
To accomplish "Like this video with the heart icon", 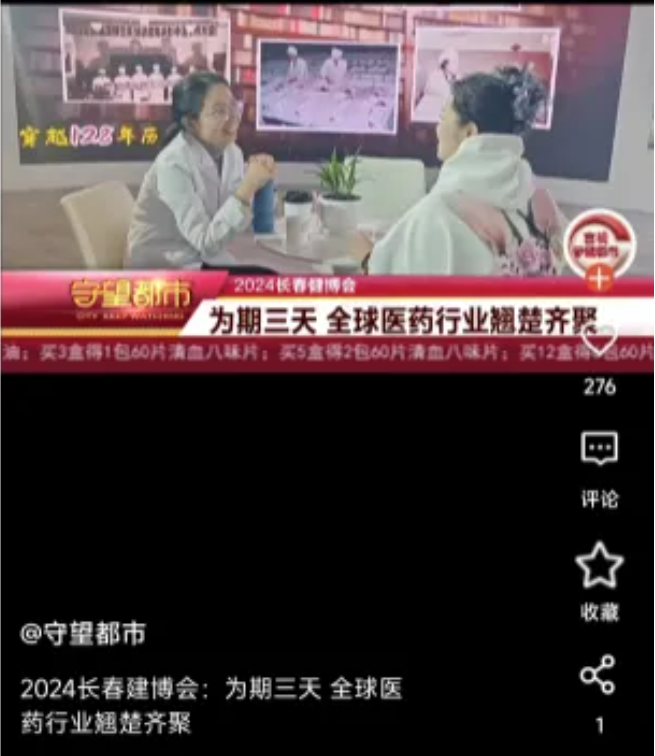I will coord(599,340).
